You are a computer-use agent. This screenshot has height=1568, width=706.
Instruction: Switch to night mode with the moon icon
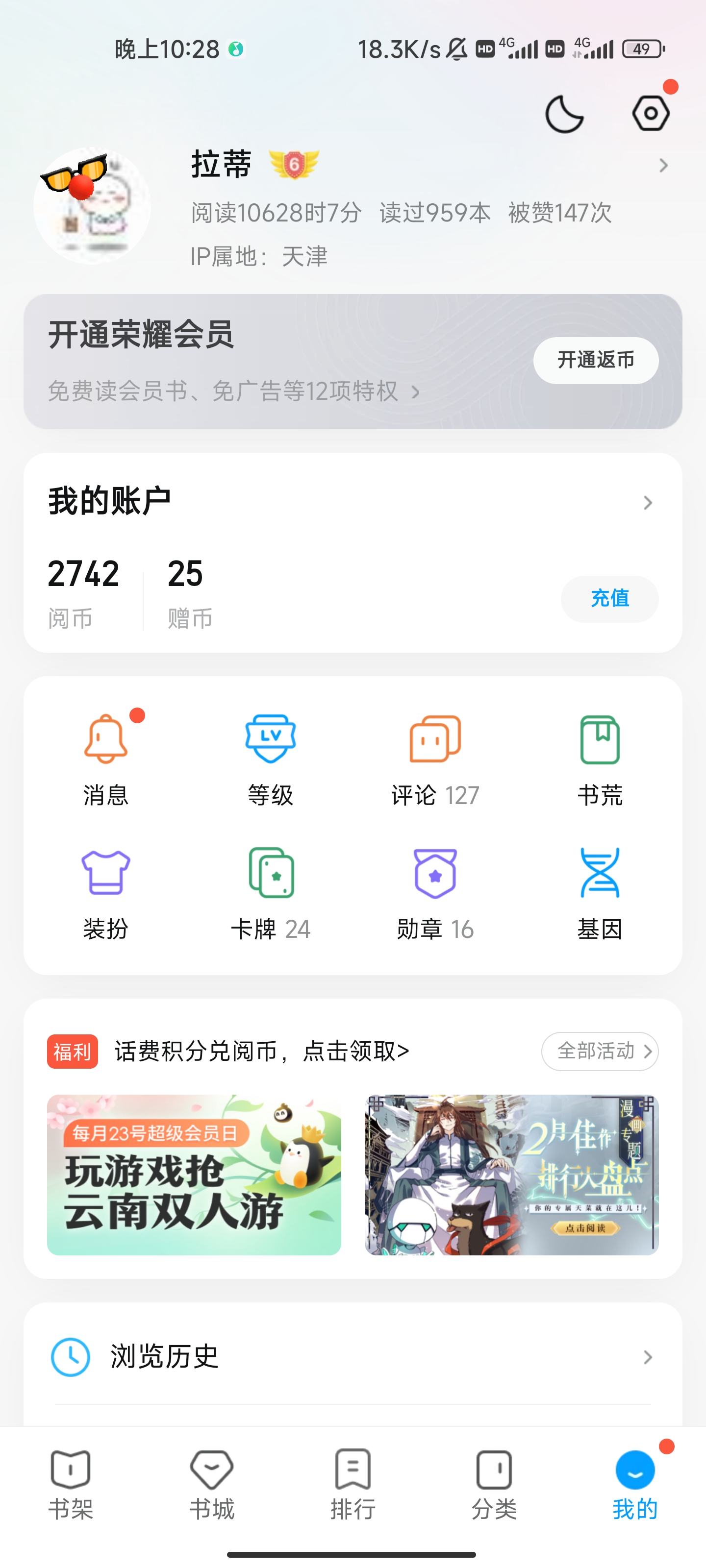pyautogui.click(x=563, y=114)
